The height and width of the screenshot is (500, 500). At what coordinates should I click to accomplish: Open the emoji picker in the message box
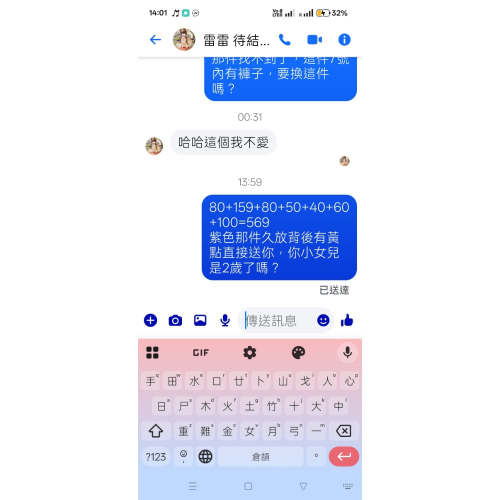click(323, 320)
